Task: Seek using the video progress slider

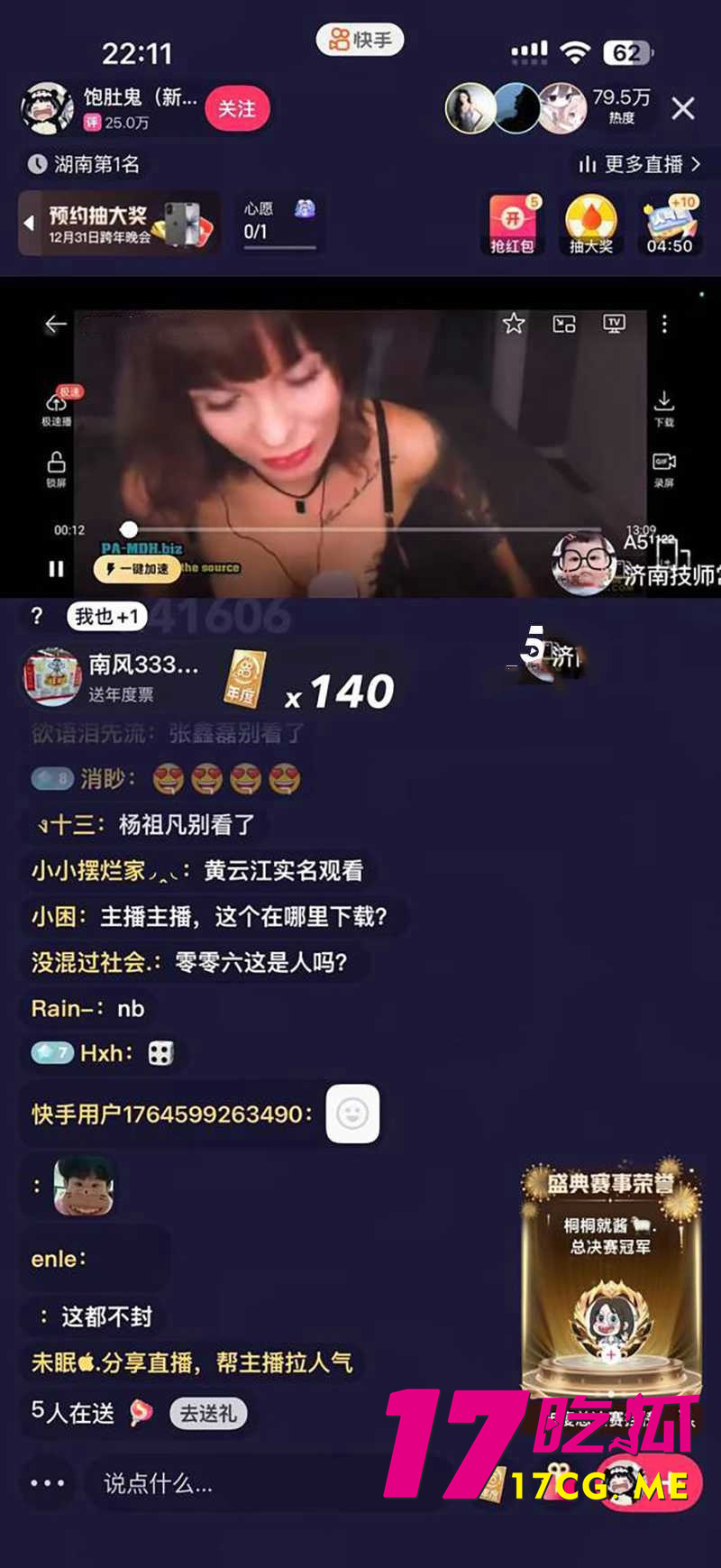Action: 131,528
